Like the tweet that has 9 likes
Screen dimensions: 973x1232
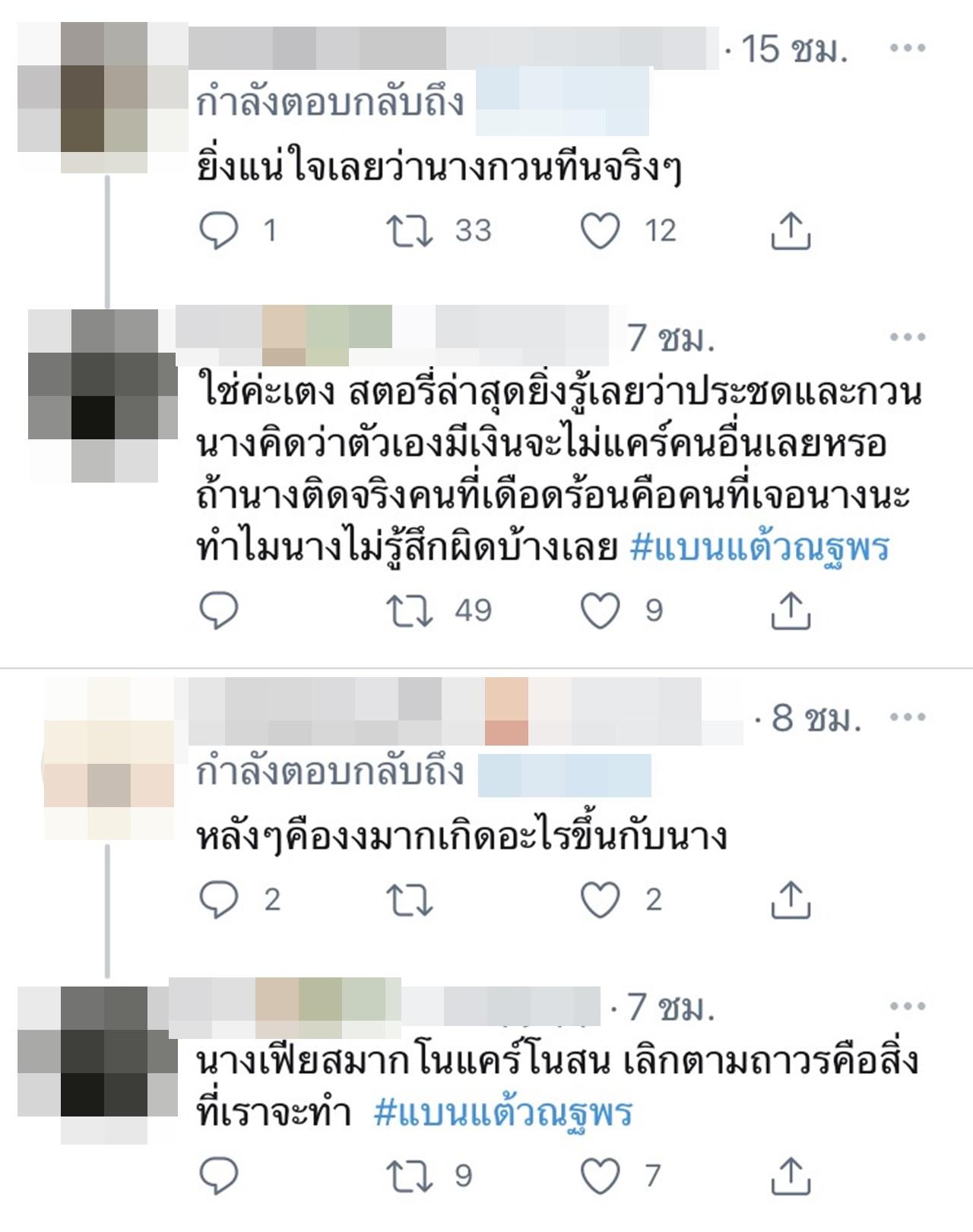[601, 611]
